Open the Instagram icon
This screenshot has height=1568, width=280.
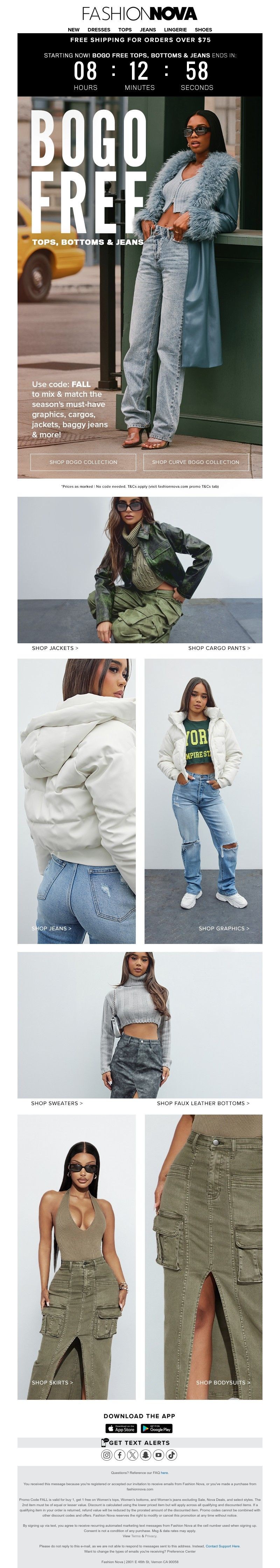107,1455
